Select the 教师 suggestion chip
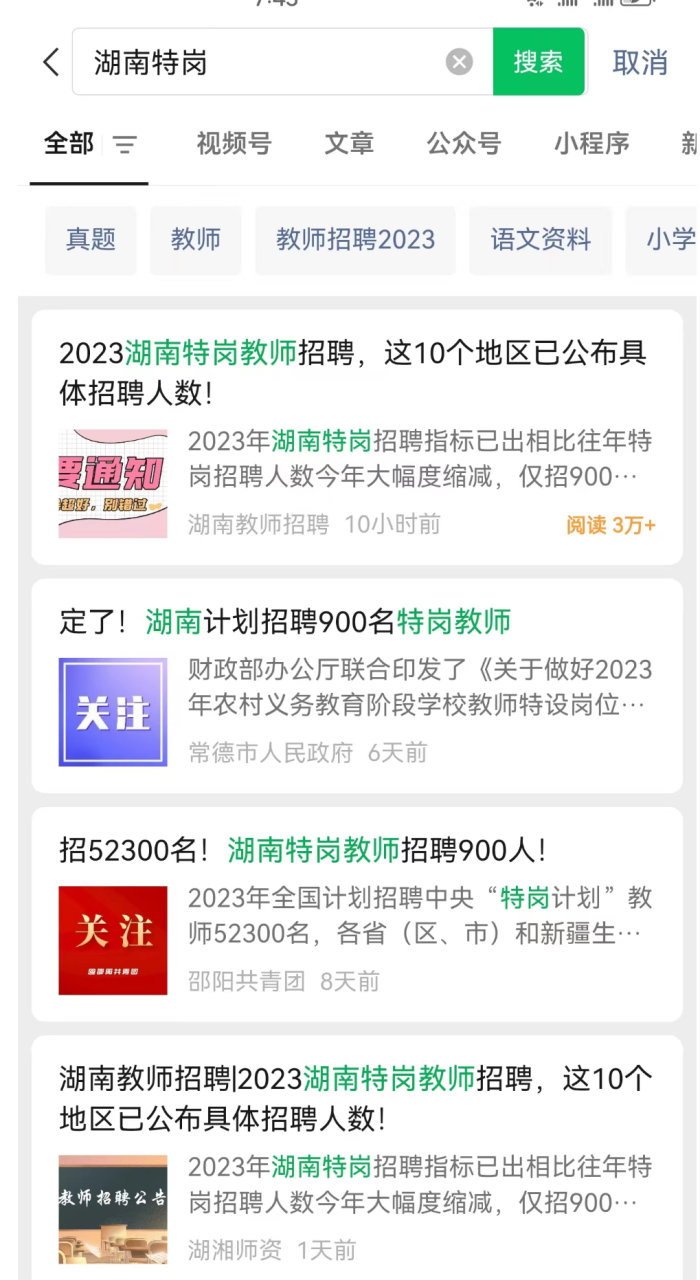 (196, 240)
